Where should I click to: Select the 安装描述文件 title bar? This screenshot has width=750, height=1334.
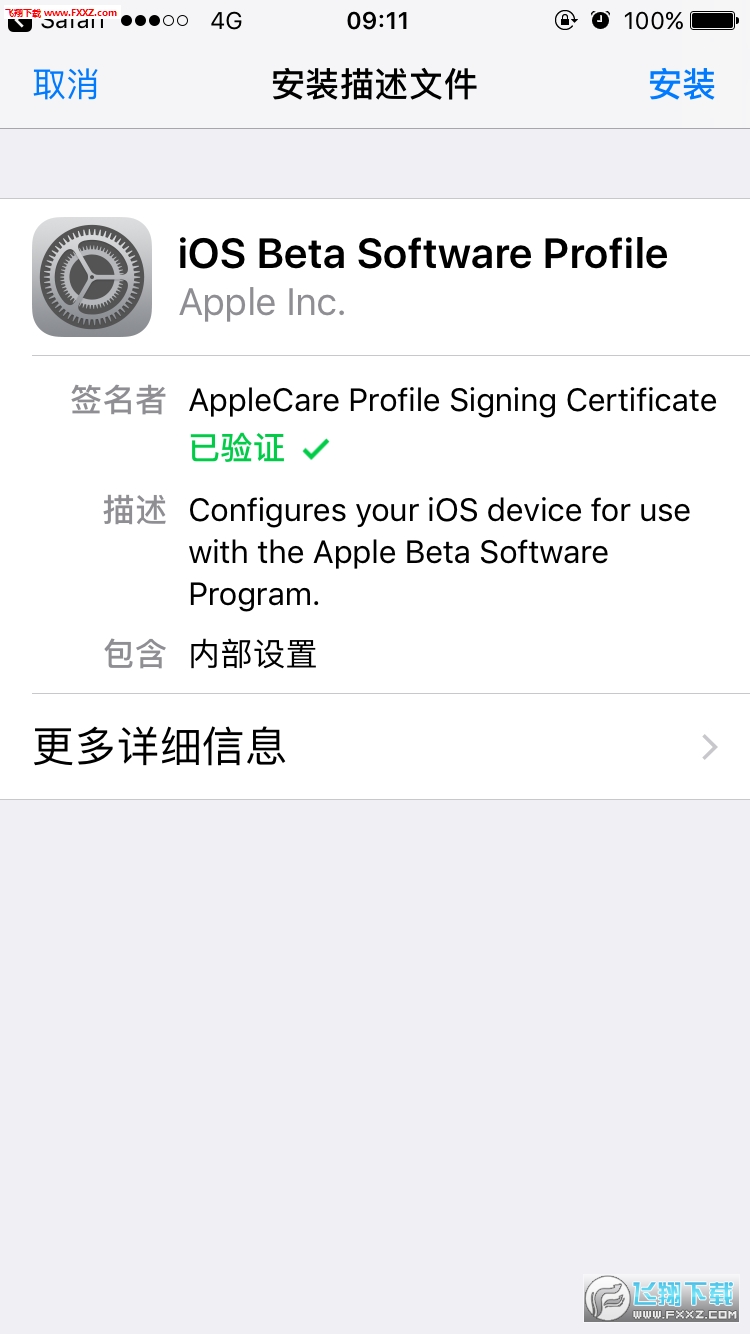(x=375, y=85)
